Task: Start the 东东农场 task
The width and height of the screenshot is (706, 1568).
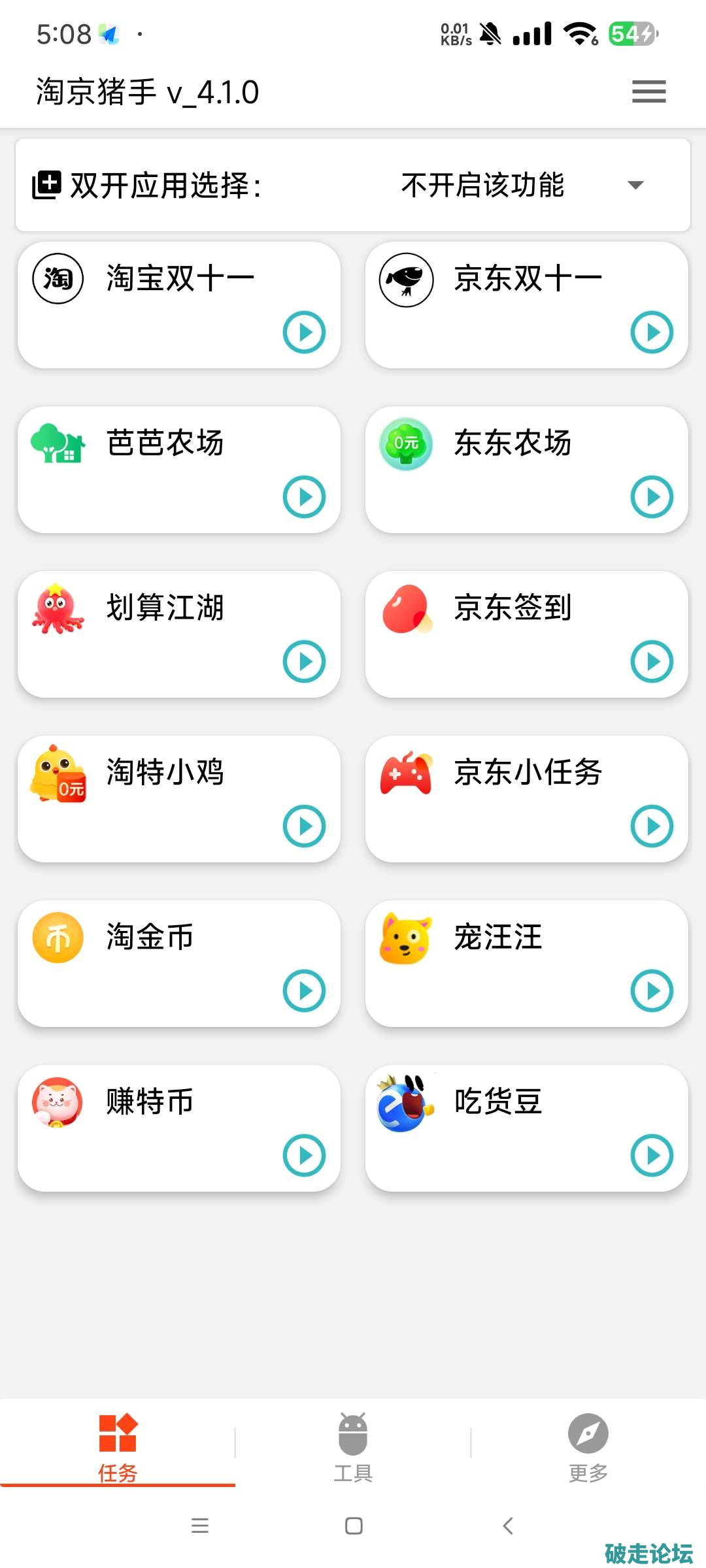Action: point(652,497)
